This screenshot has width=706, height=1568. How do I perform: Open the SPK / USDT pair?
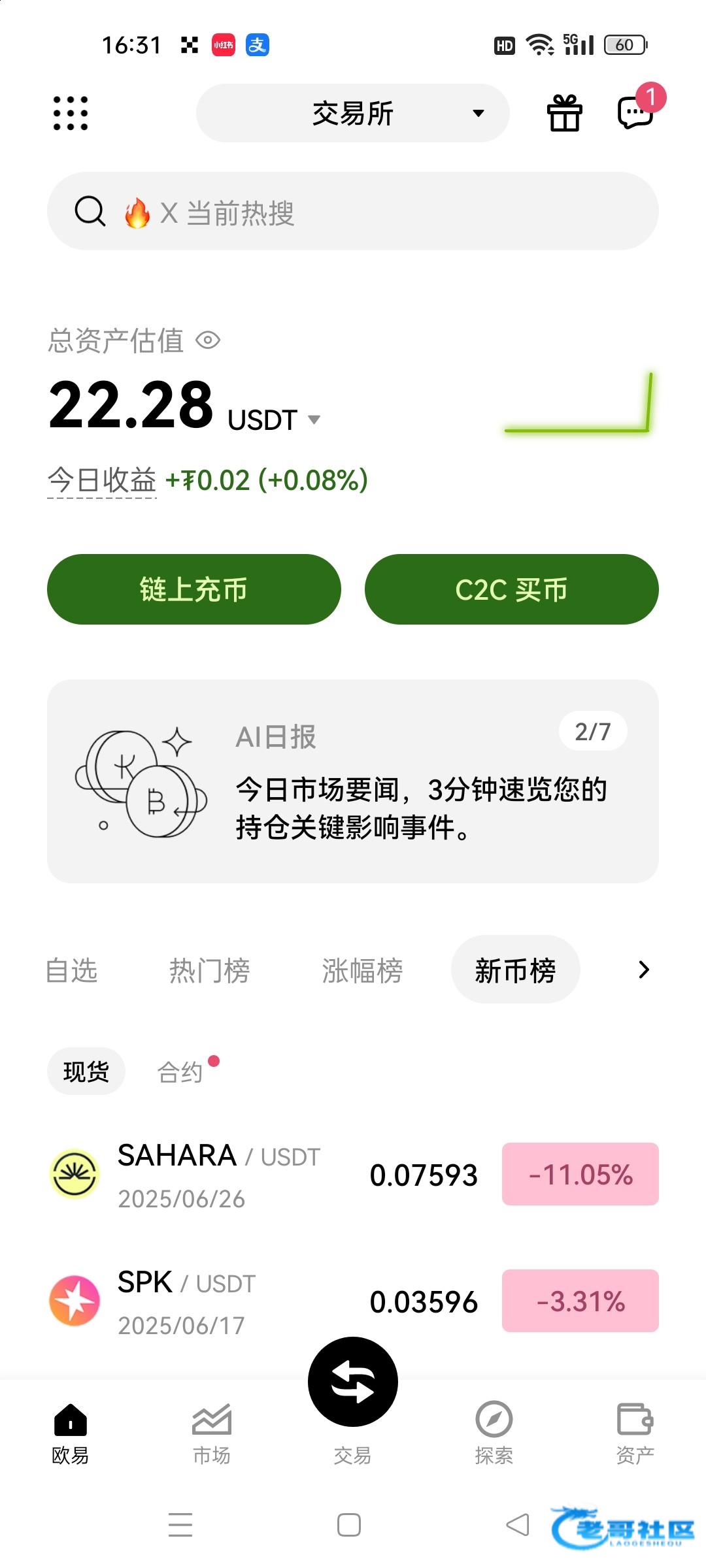pyautogui.click(x=353, y=1301)
